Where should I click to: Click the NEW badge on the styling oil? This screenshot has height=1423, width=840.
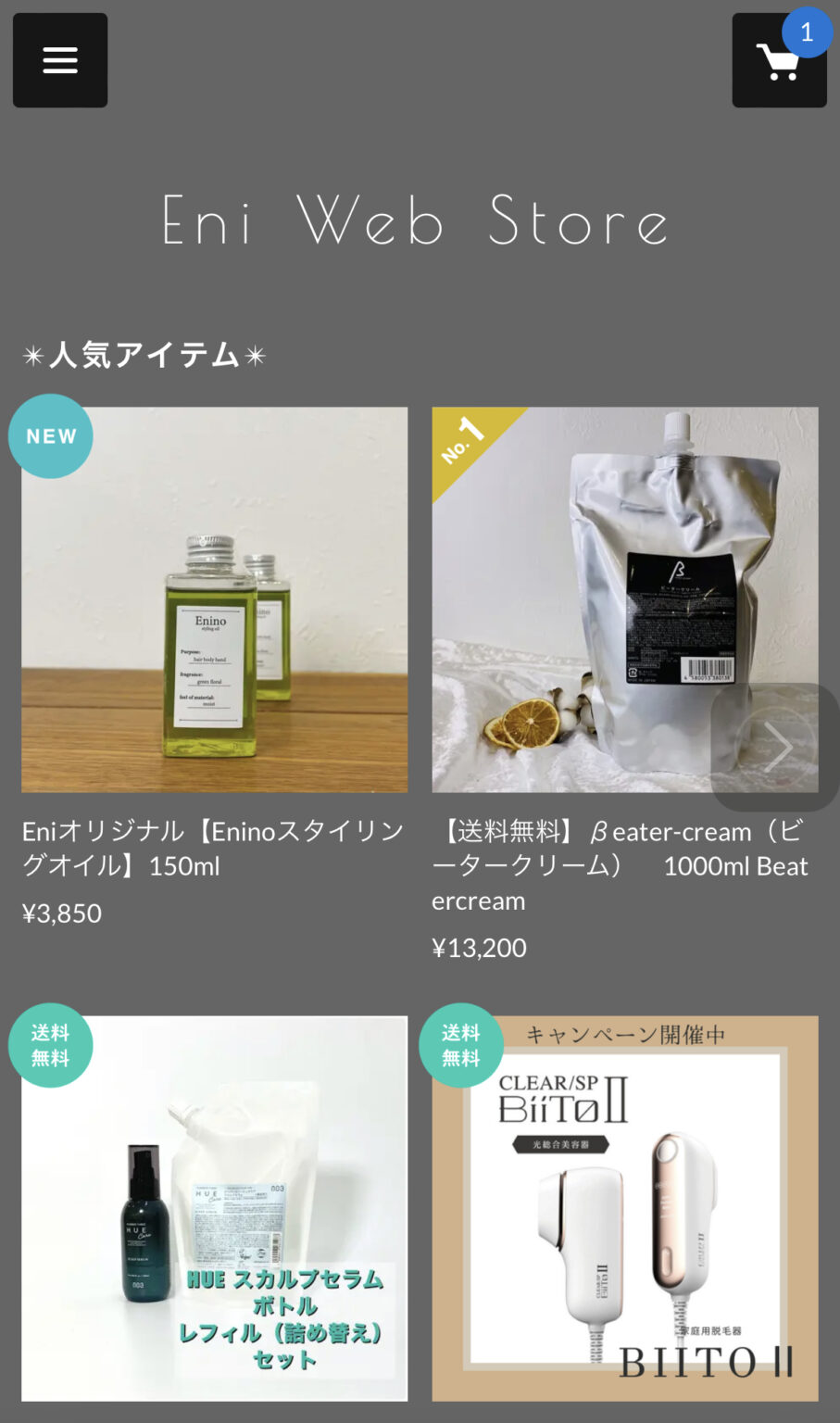coord(50,435)
